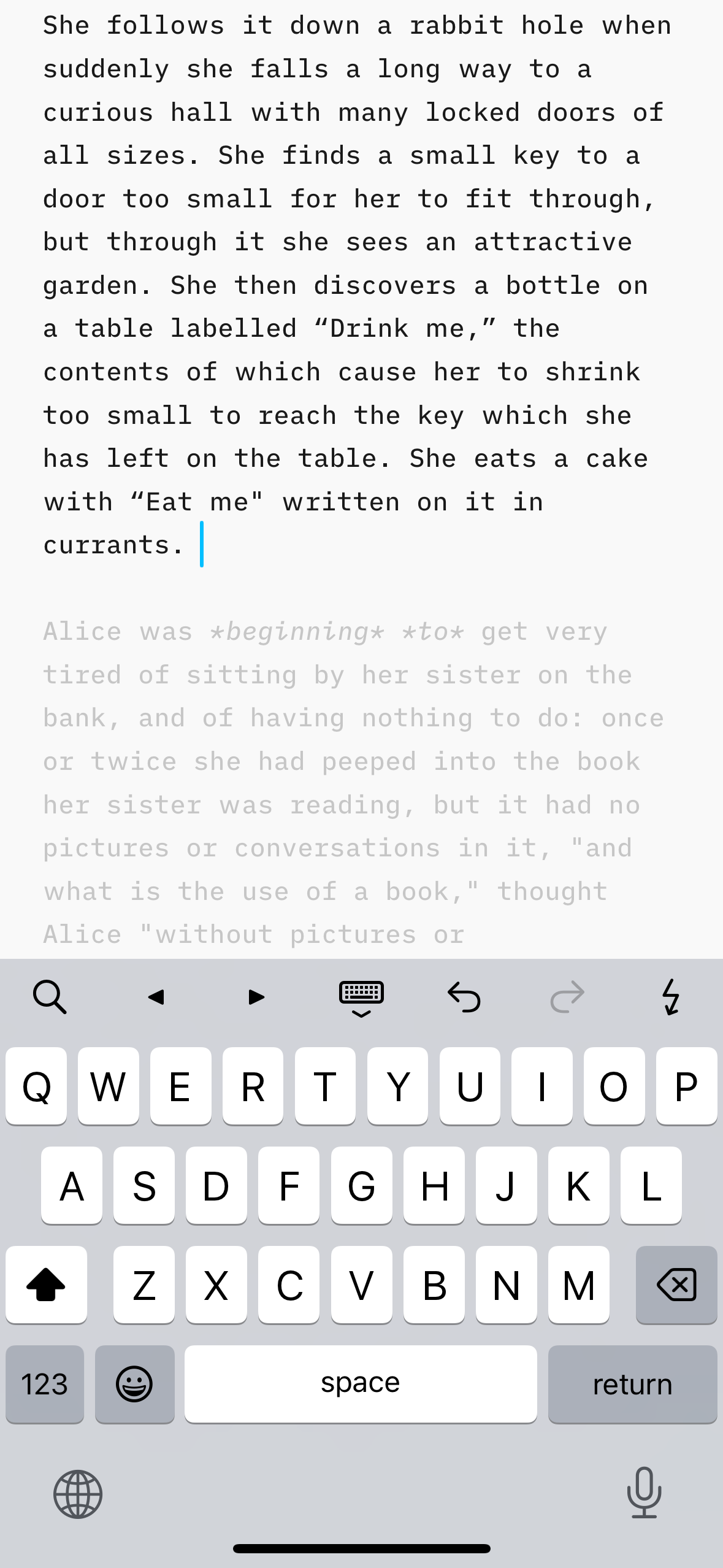The height and width of the screenshot is (1568, 723).
Task: Toggle the shift key
Action: (x=46, y=1284)
